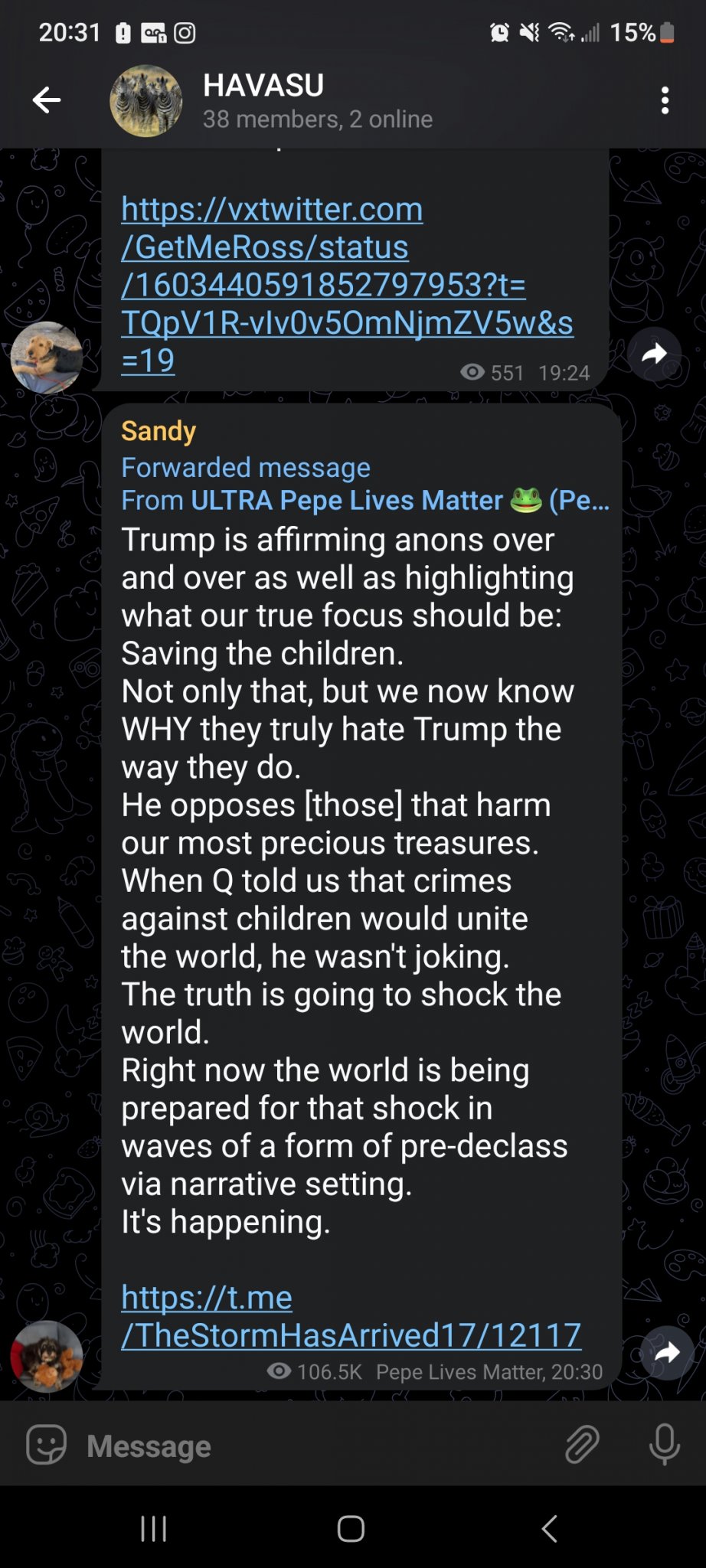Screen dimensions: 706x1568
Task: Forward the message with the vxtwitter link
Action: (x=654, y=354)
